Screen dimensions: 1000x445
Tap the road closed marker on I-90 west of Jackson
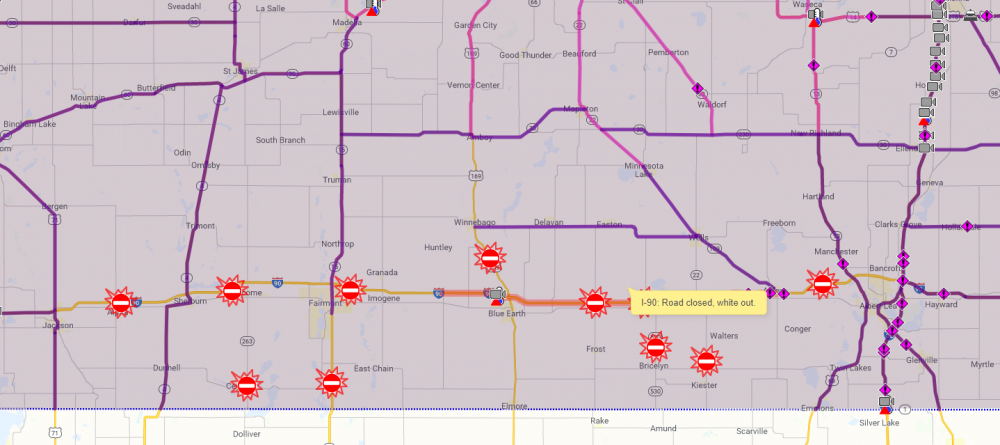click(121, 301)
